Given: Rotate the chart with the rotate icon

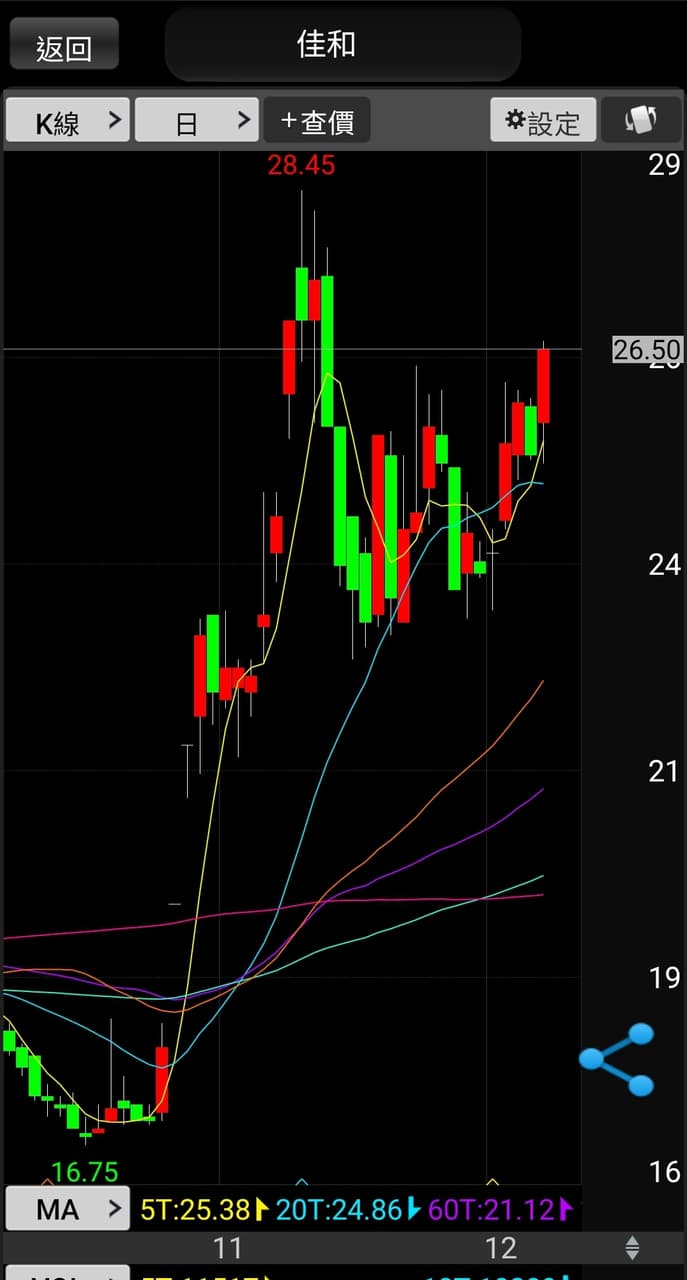Looking at the screenshot, I should click(640, 121).
